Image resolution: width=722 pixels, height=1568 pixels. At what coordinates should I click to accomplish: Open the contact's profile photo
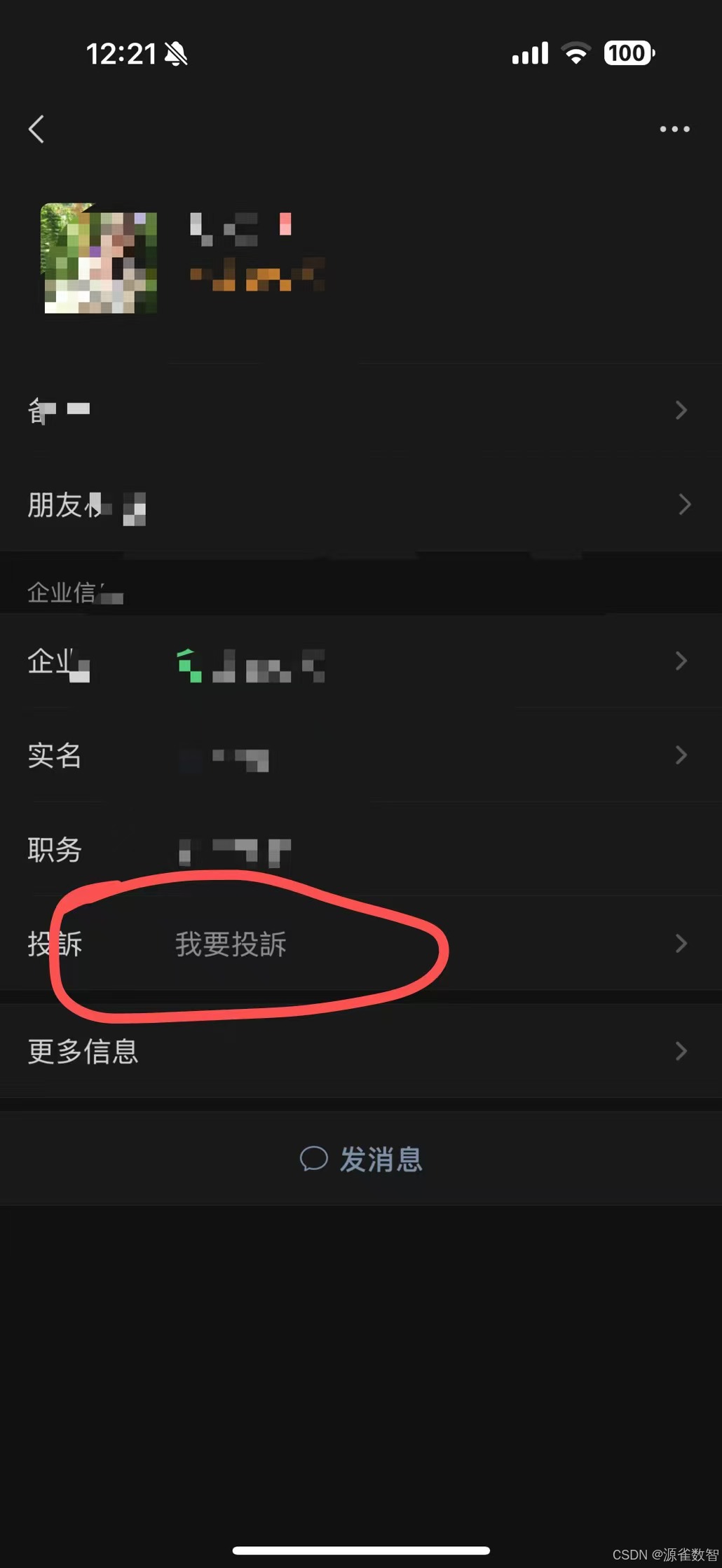[99, 259]
